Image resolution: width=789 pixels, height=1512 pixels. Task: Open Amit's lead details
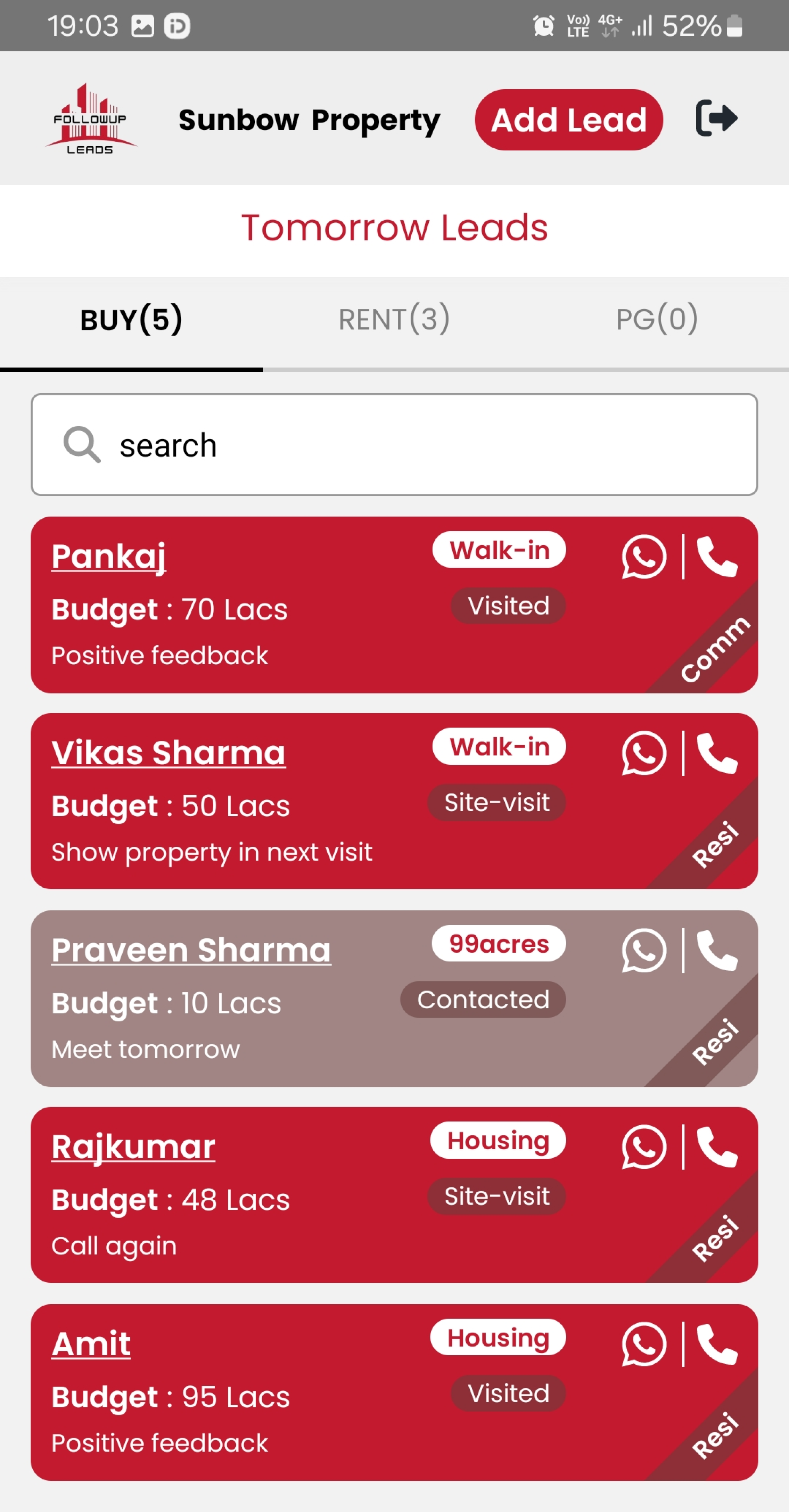click(91, 1343)
